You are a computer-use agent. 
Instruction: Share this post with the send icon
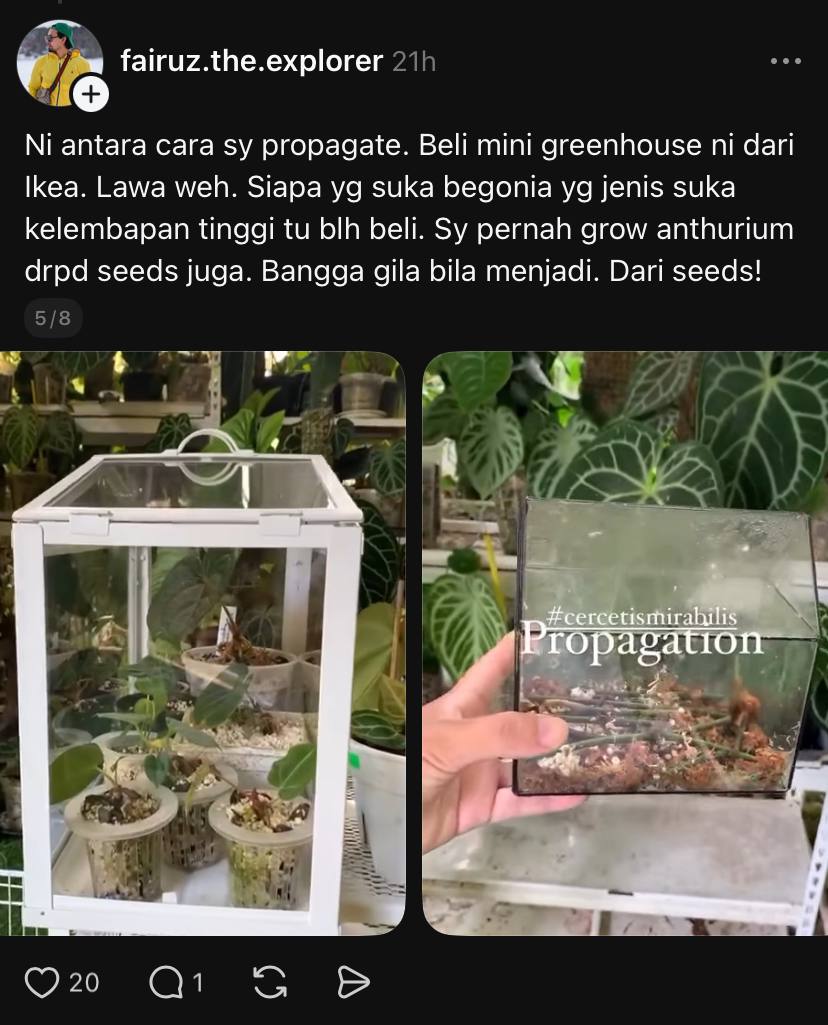click(353, 983)
